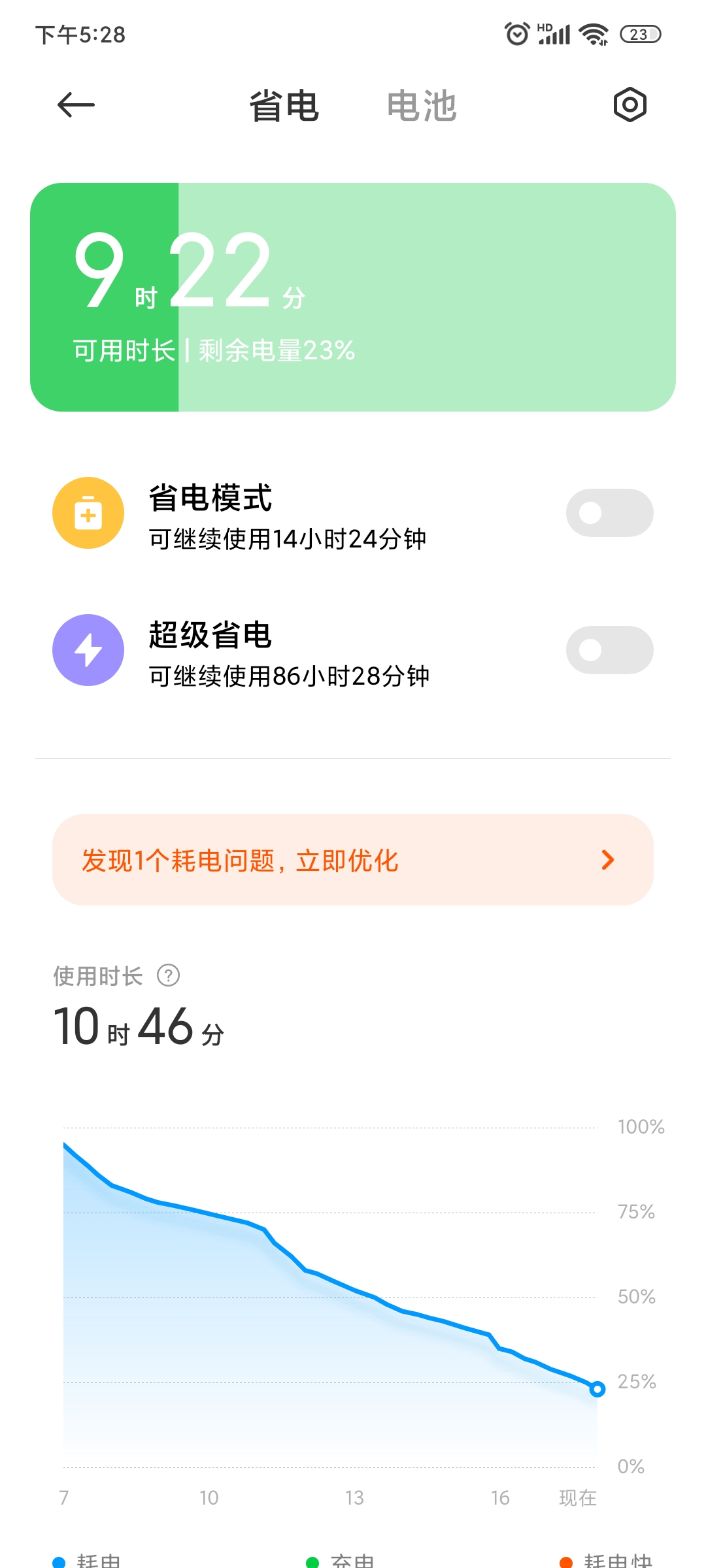Open 发现1个耗电问题，立即优化 banner
Screen dimensions: 706x1568
pyautogui.click(x=353, y=860)
